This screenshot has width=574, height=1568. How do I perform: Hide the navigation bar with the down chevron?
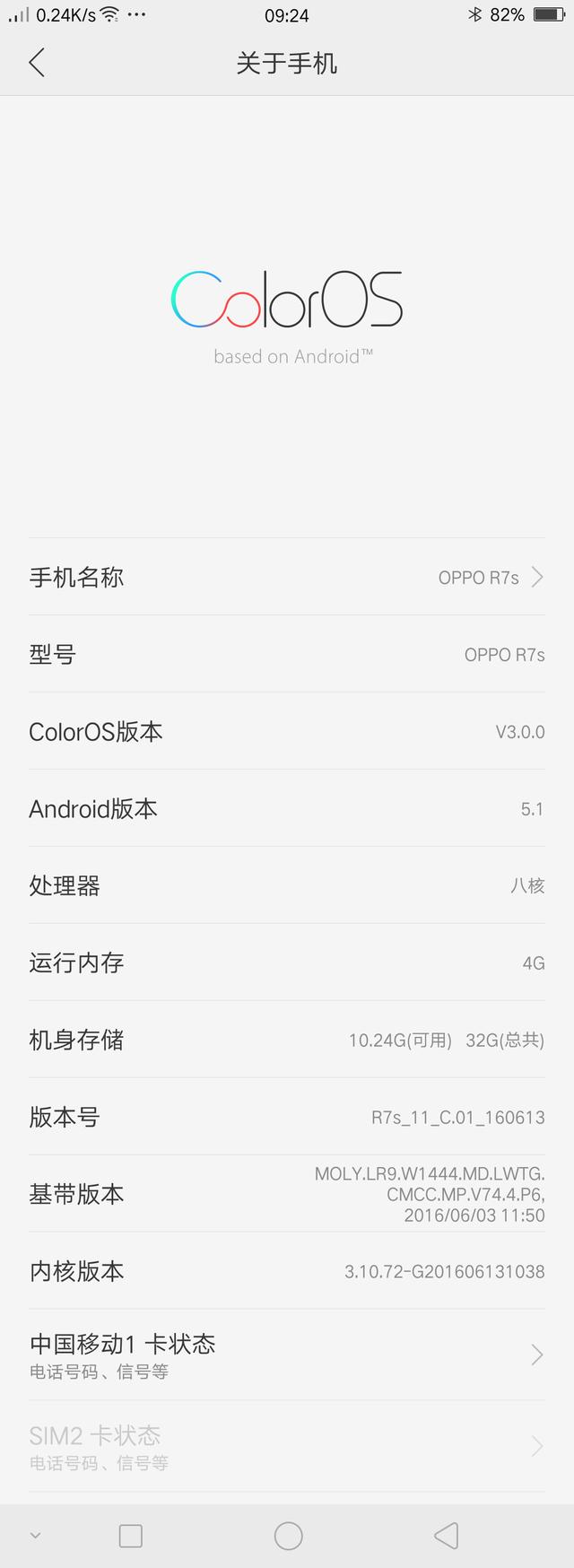[36, 1536]
